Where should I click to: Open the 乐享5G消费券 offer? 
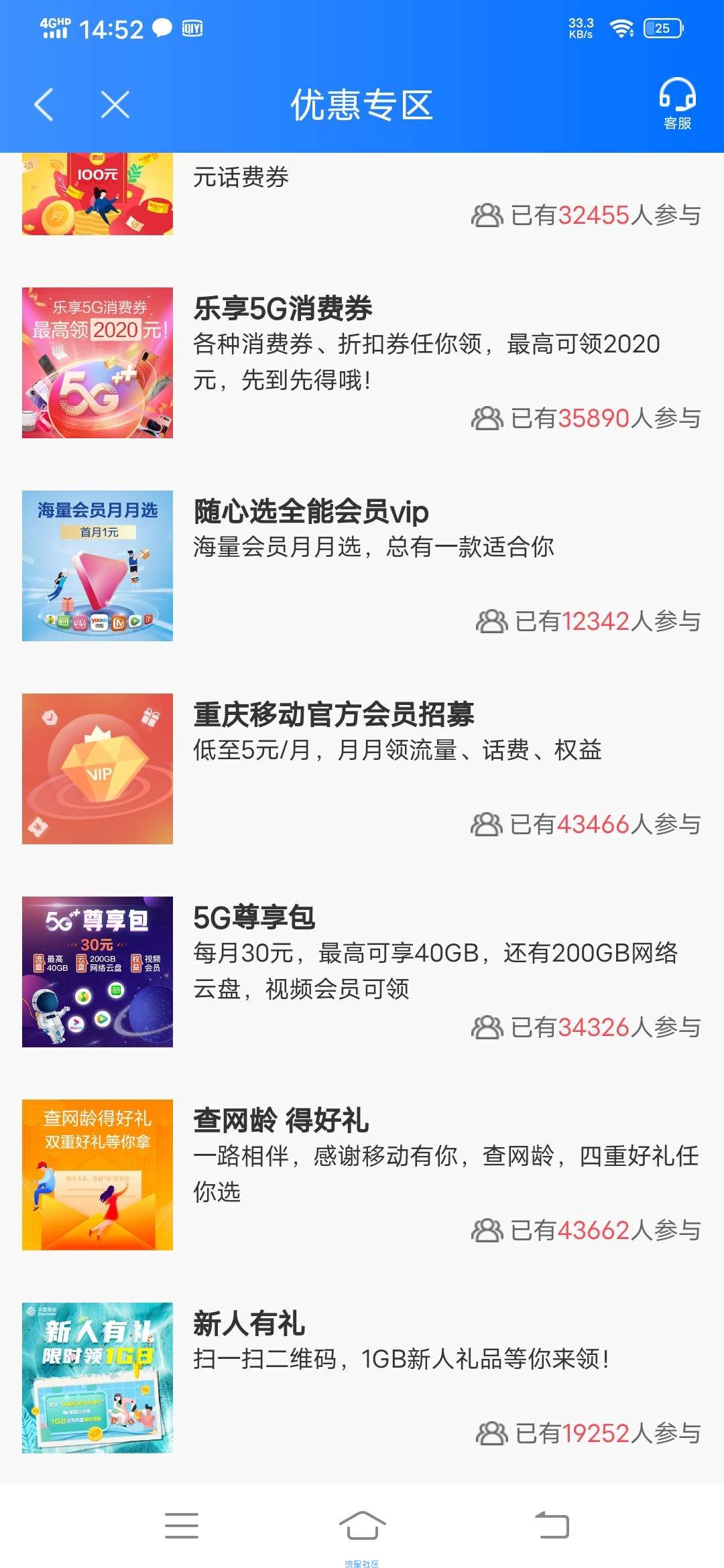click(362, 363)
